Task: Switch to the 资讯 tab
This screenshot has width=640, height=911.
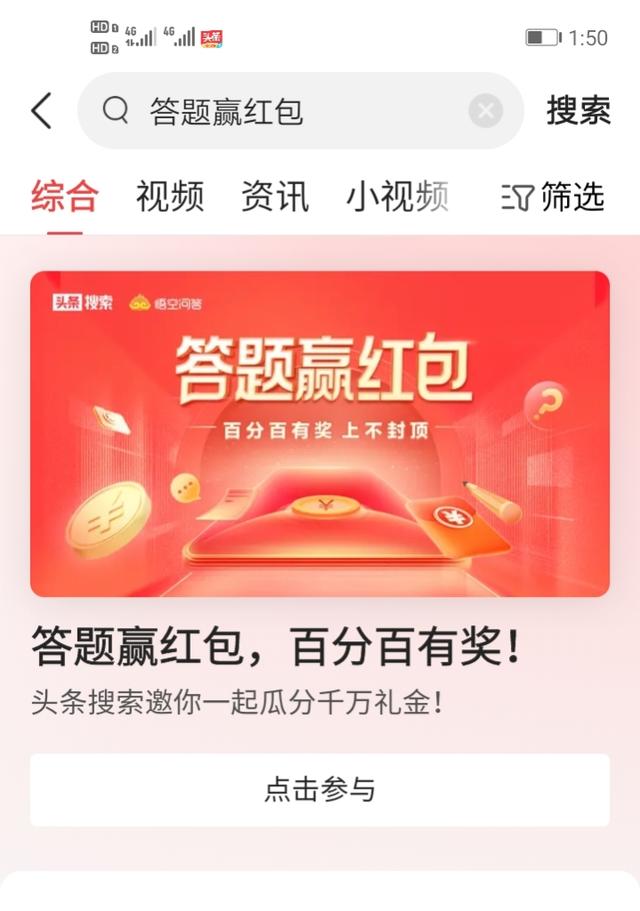Action: pyautogui.click(x=275, y=197)
